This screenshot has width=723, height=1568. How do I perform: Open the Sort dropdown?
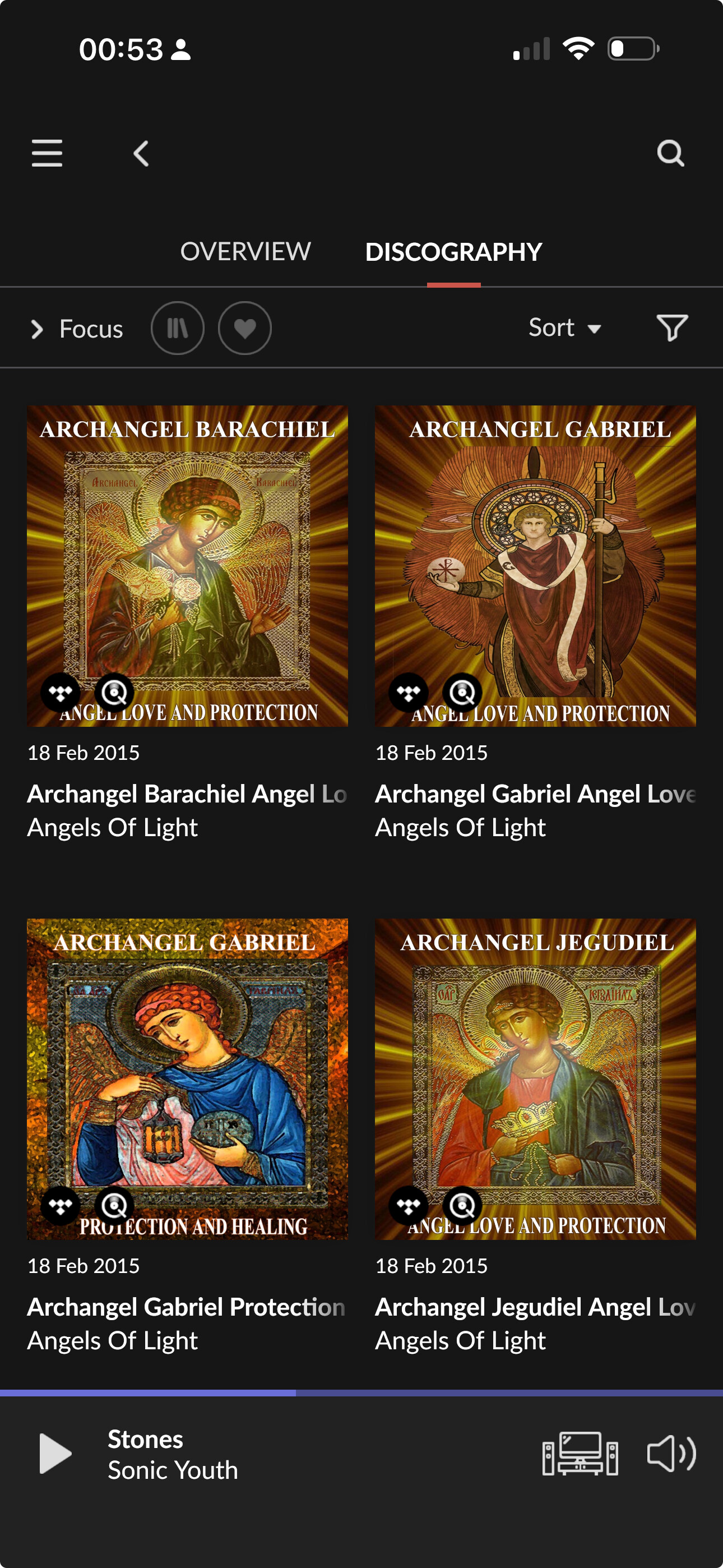coord(564,328)
